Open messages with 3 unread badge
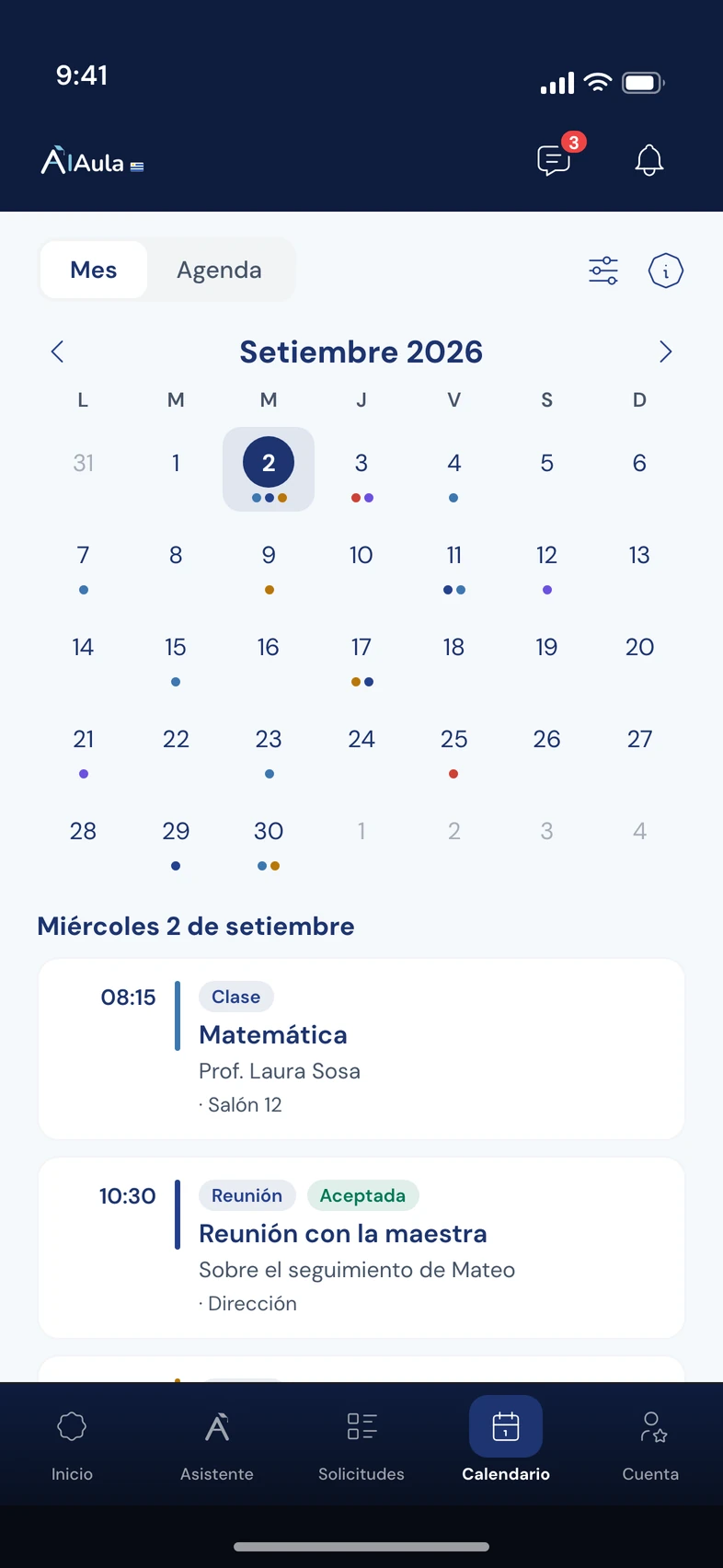Viewport: 723px width, 1568px height. (555, 160)
